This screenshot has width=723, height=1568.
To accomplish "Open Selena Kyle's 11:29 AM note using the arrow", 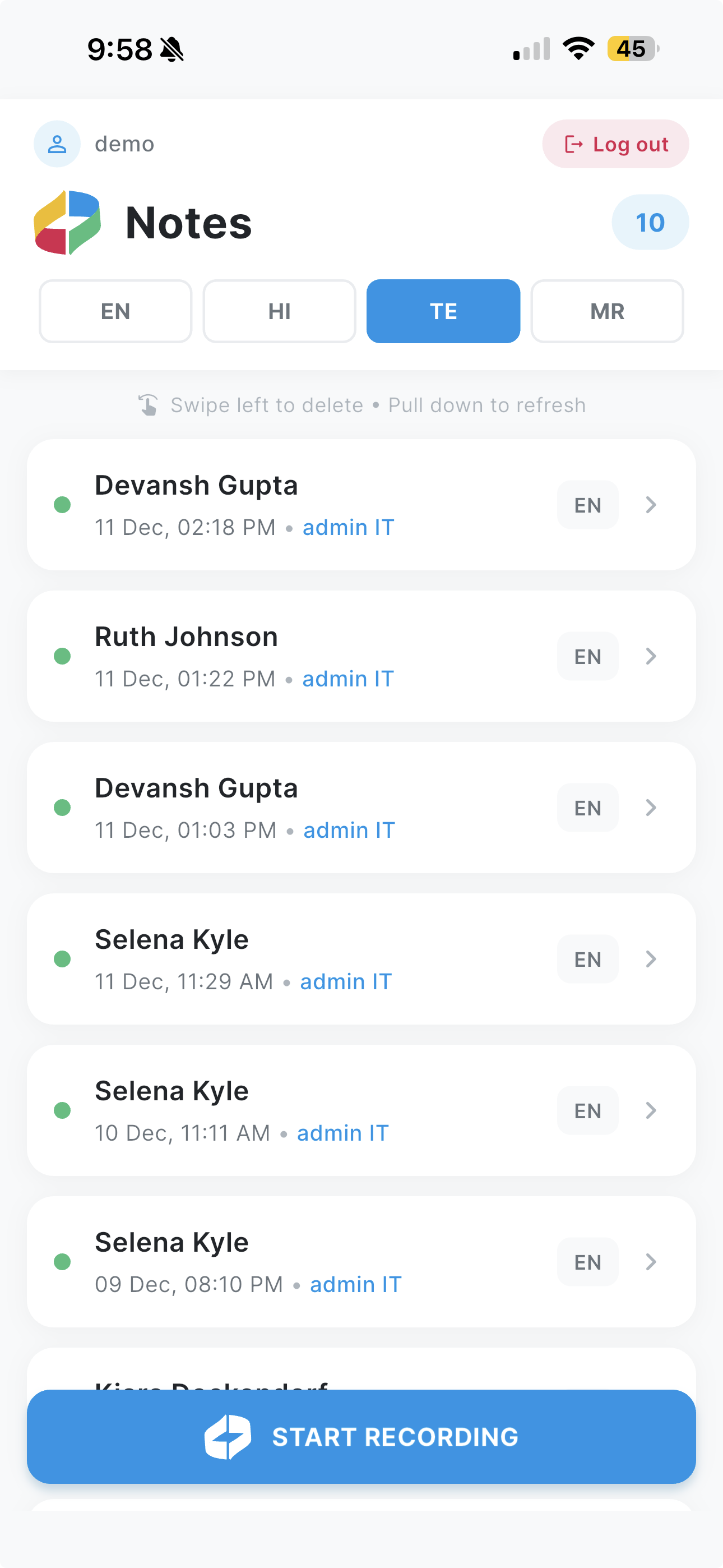I will tap(651, 960).
